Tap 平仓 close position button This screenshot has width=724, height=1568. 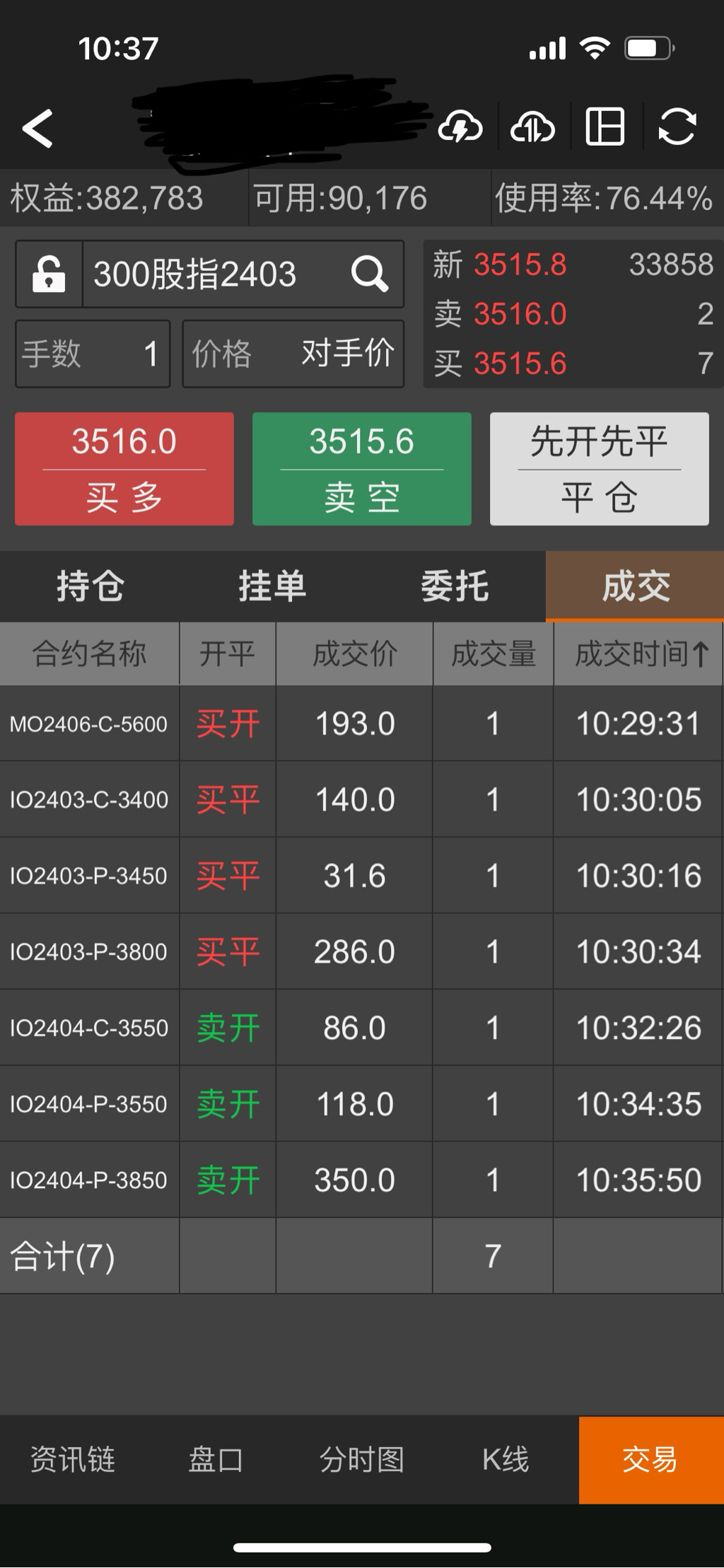tap(599, 469)
